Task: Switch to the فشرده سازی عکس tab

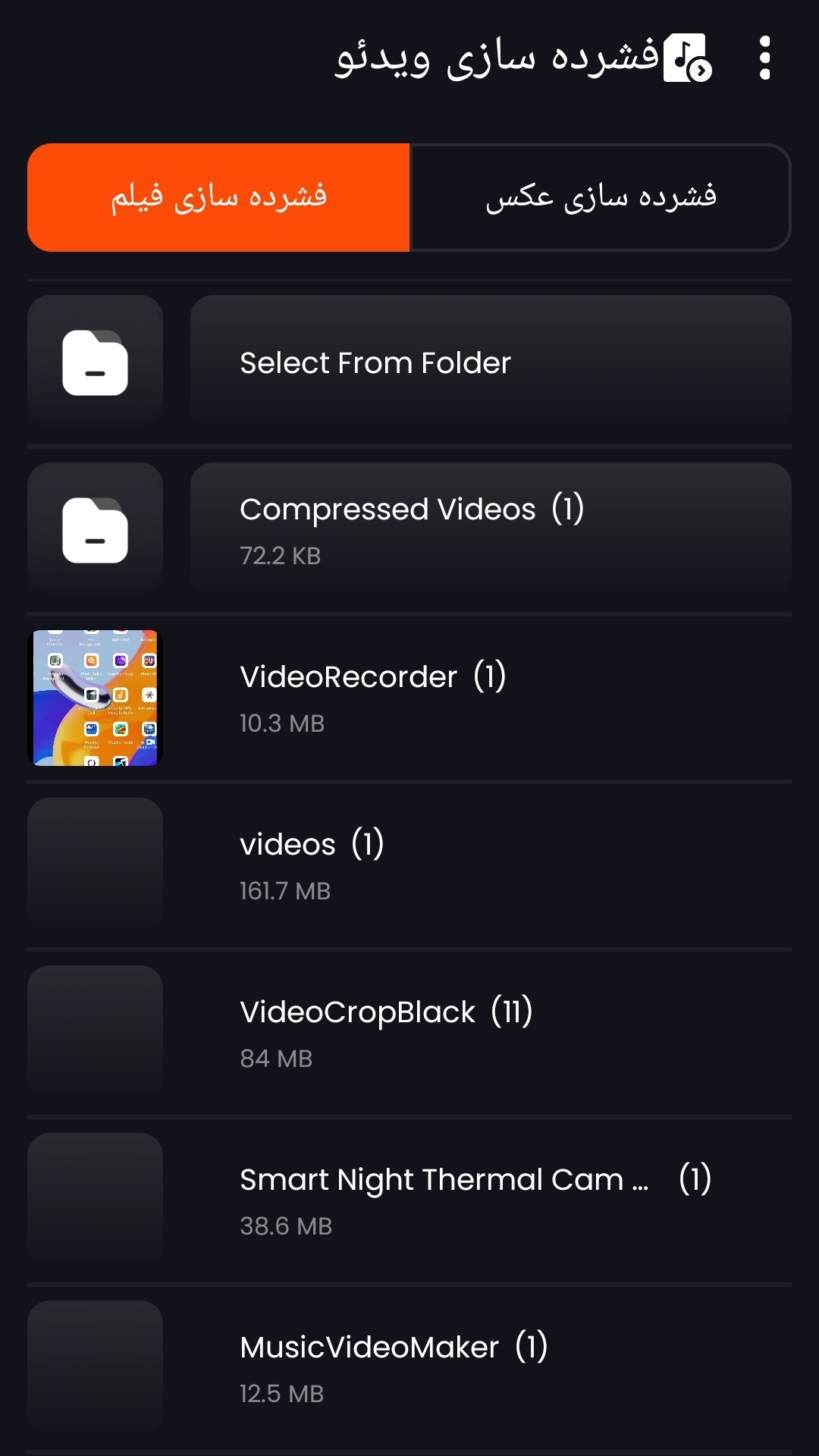Action: click(601, 197)
